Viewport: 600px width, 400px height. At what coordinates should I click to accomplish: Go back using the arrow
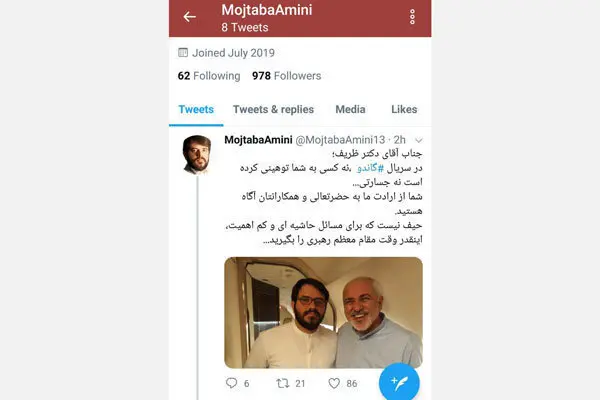pos(189,17)
